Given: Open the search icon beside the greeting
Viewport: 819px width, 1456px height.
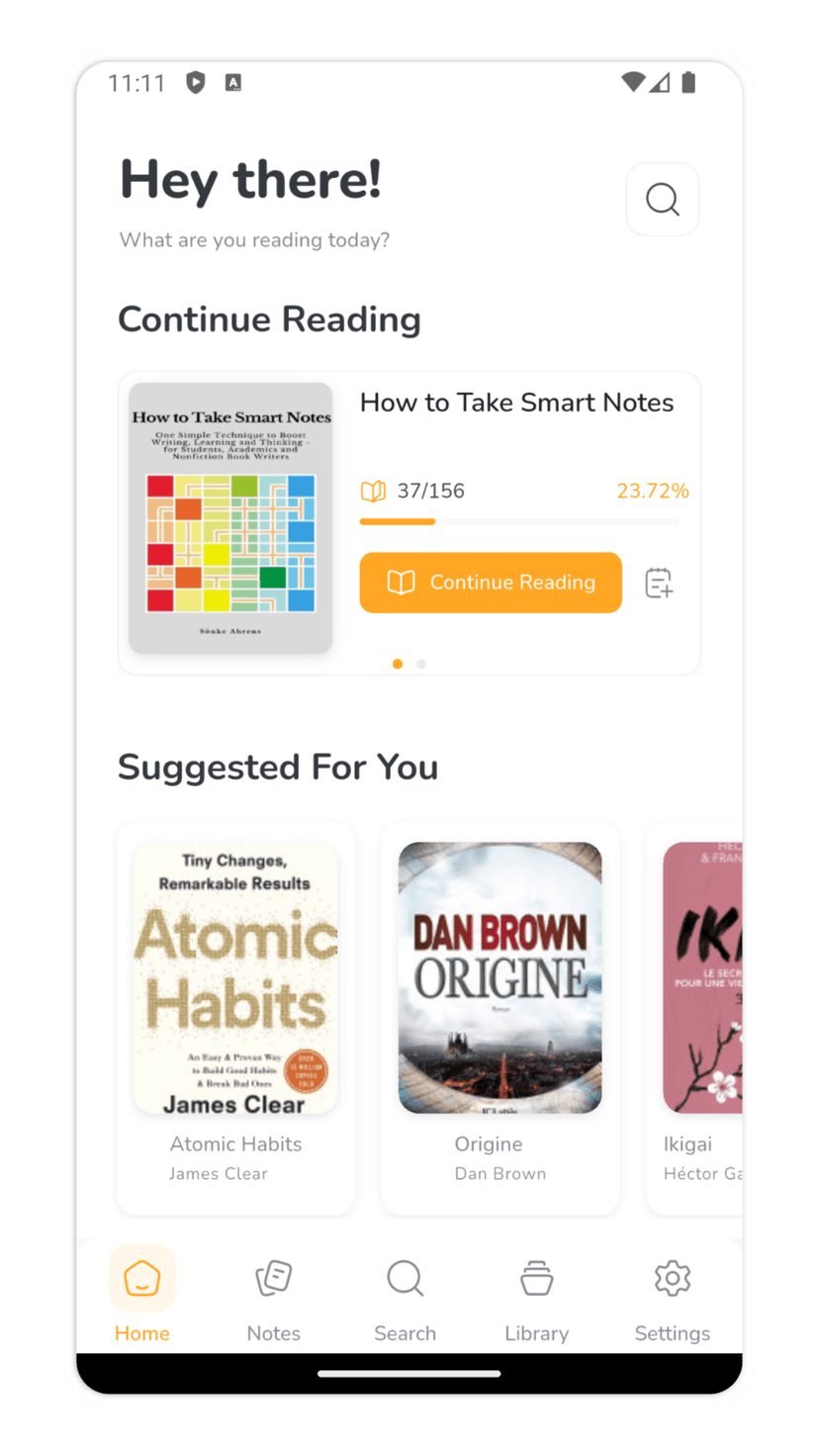Looking at the screenshot, I should (x=662, y=200).
